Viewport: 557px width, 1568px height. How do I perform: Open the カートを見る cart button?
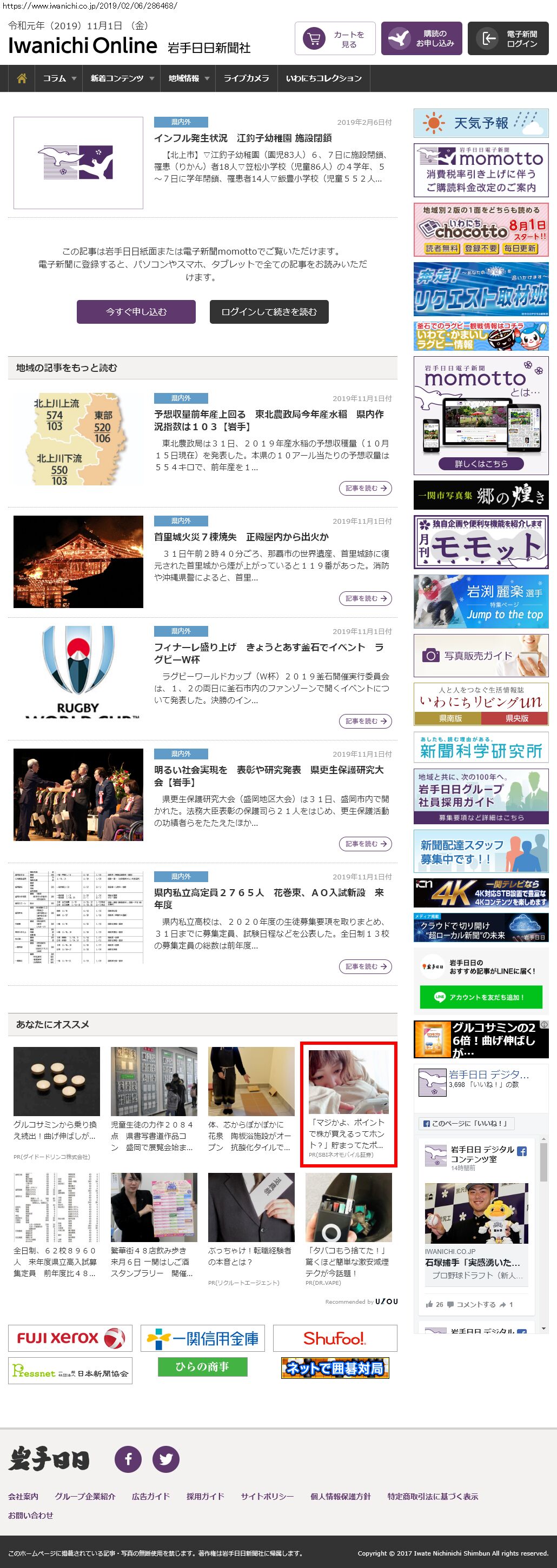click(335, 39)
